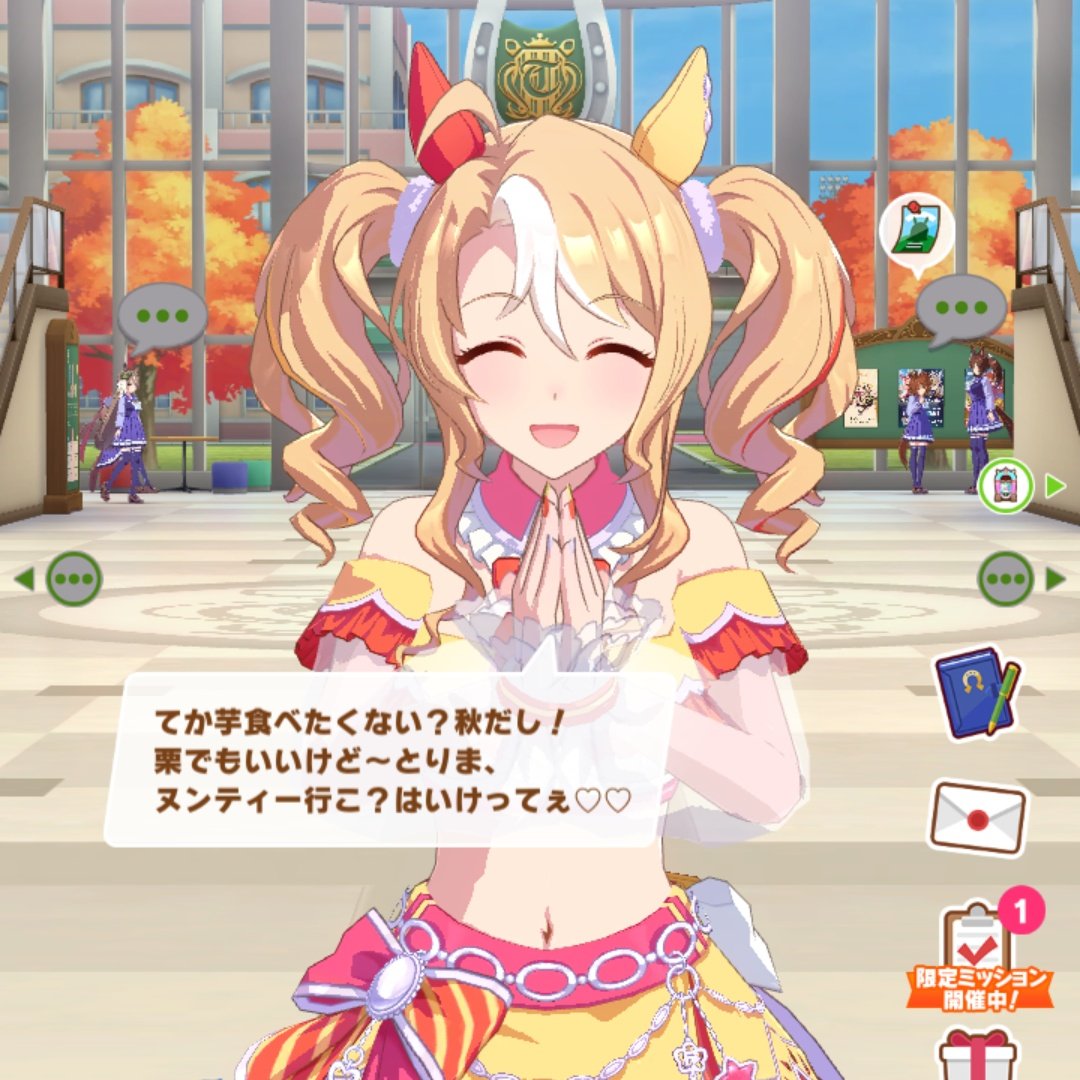Tap the green poster icon bubble

pos(916,229)
